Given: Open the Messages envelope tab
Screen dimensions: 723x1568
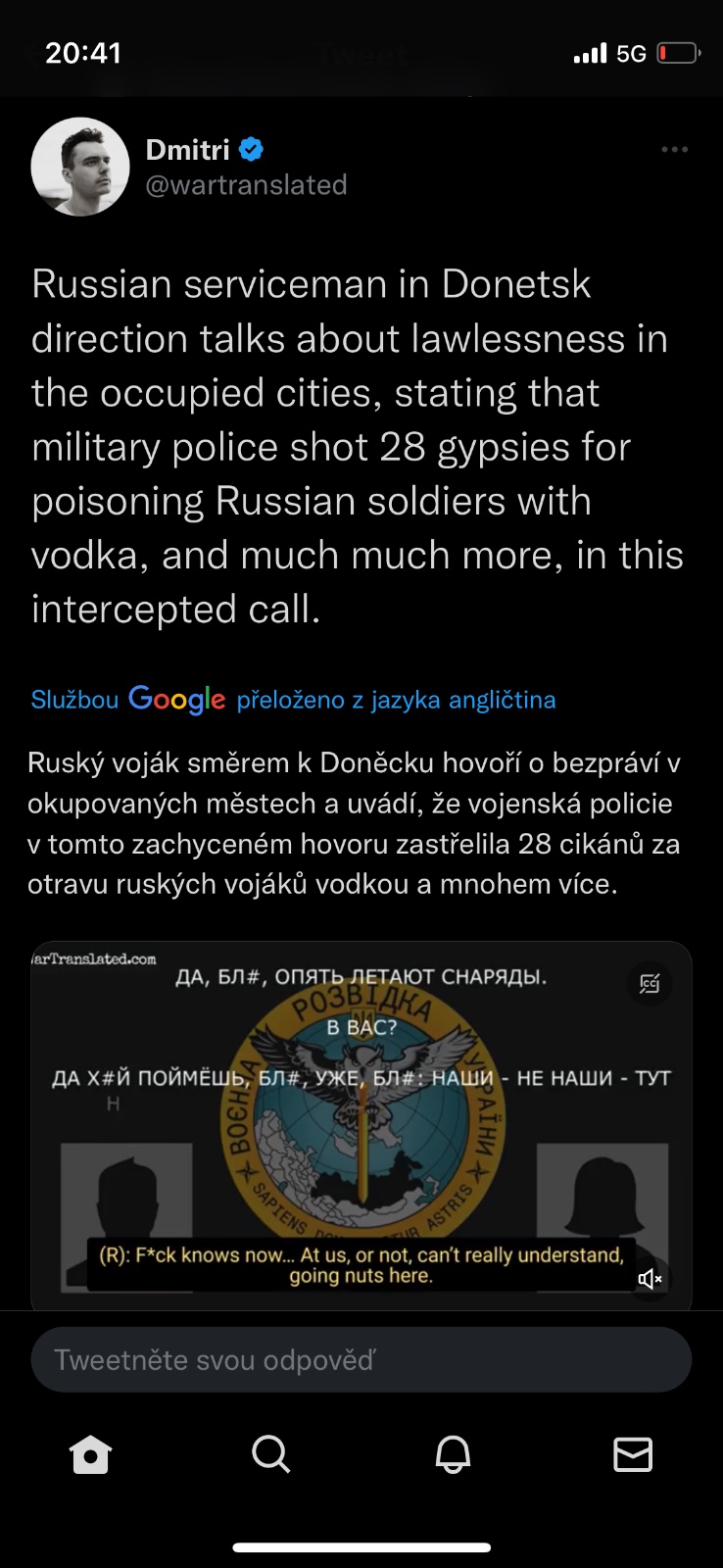Looking at the screenshot, I should pos(633,1454).
